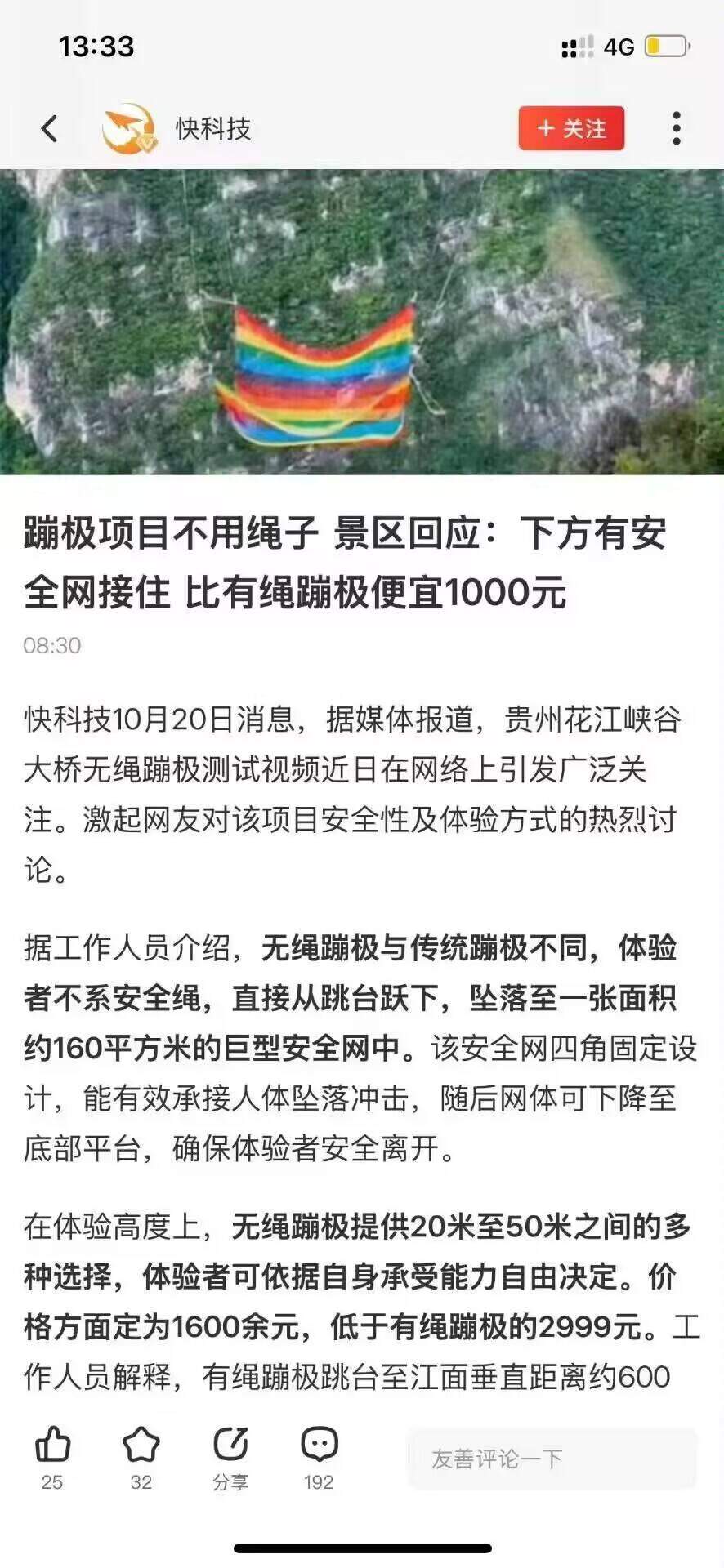The height and width of the screenshot is (1568, 724).
Task: Tap the 友善评论一下 comment box
Action: click(x=552, y=1459)
